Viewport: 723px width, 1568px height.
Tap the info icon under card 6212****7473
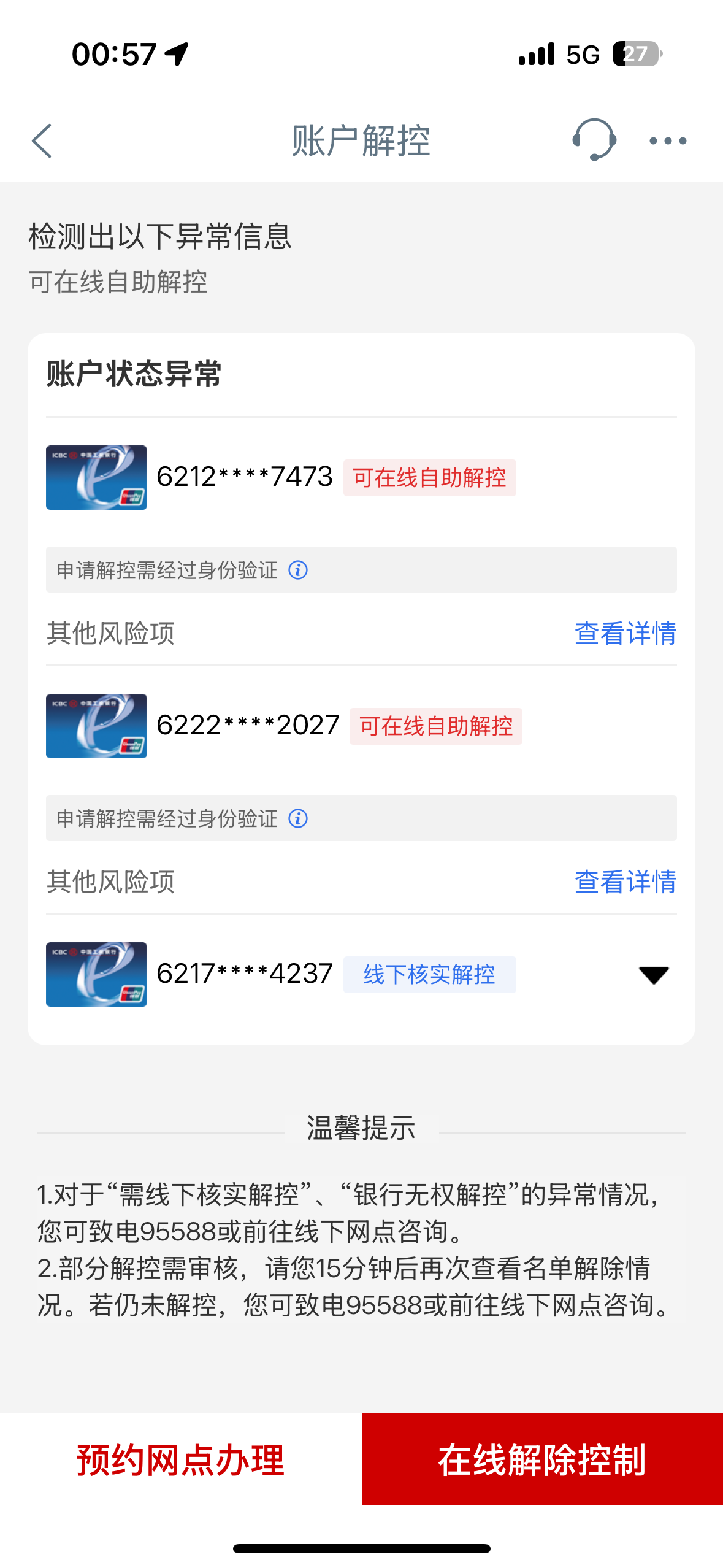[x=298, y=570]
